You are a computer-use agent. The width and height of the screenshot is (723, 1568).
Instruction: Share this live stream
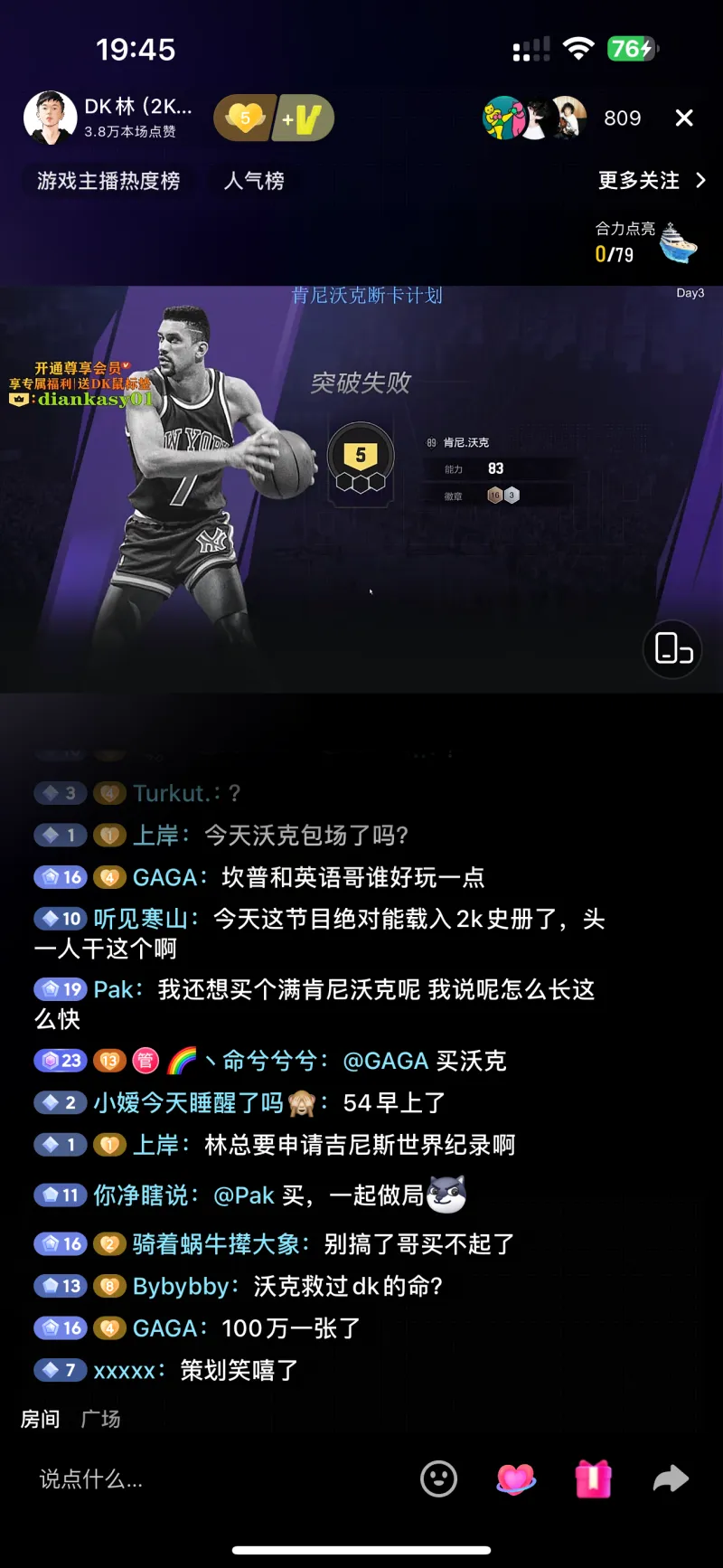pos(671,1479)
